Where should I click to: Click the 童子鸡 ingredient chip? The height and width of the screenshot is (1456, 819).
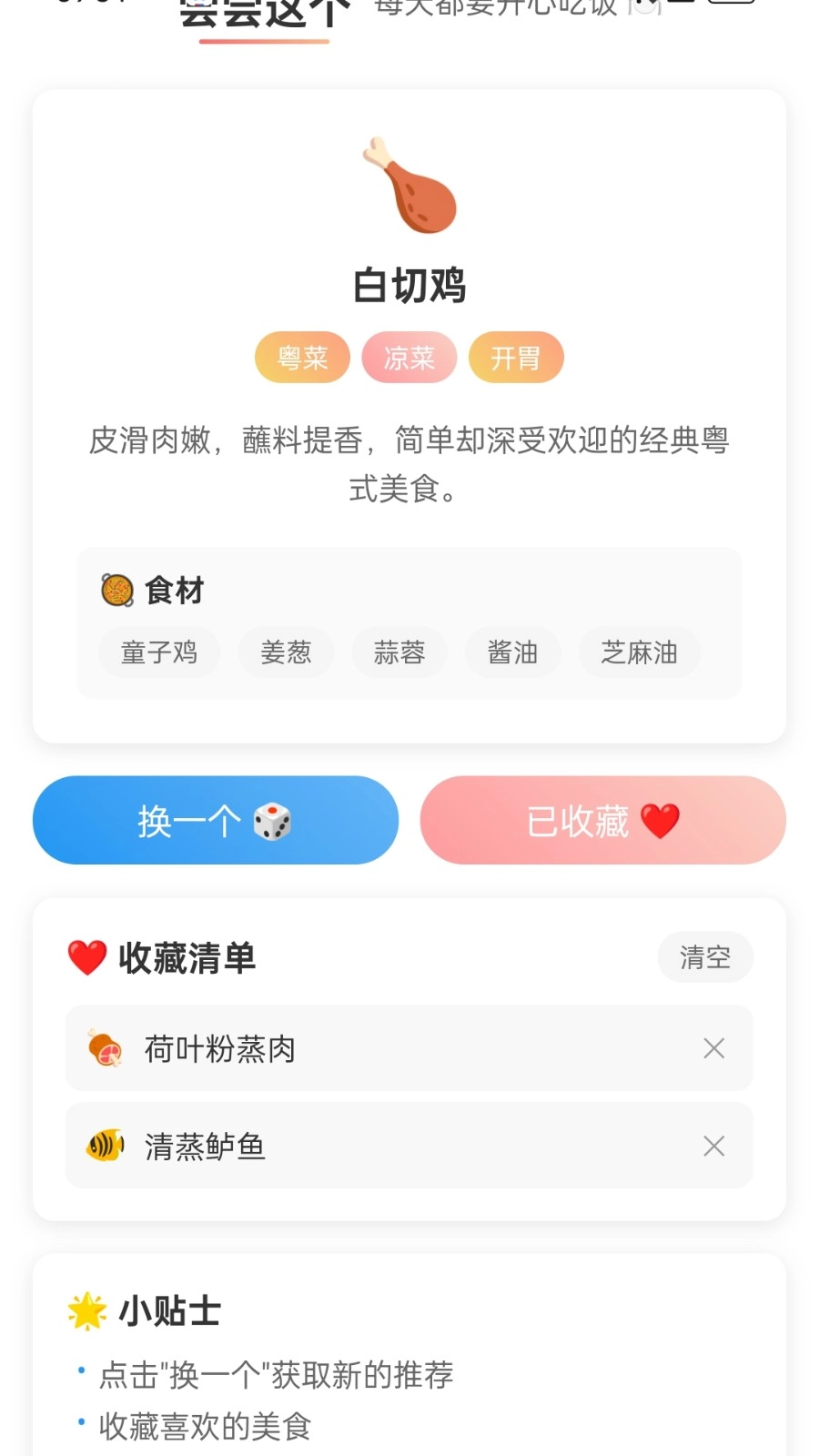159,652
